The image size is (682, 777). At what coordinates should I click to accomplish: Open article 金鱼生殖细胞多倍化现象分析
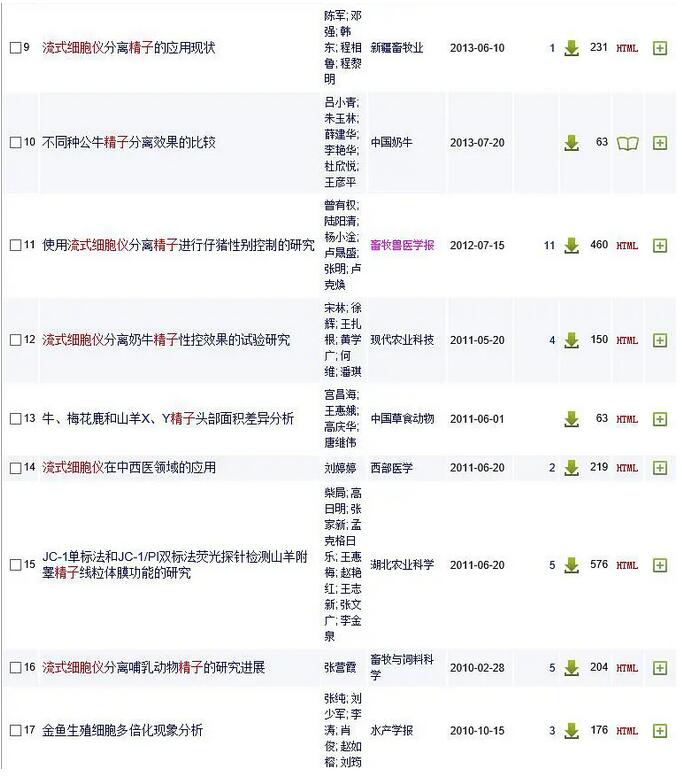pos(122,731)
